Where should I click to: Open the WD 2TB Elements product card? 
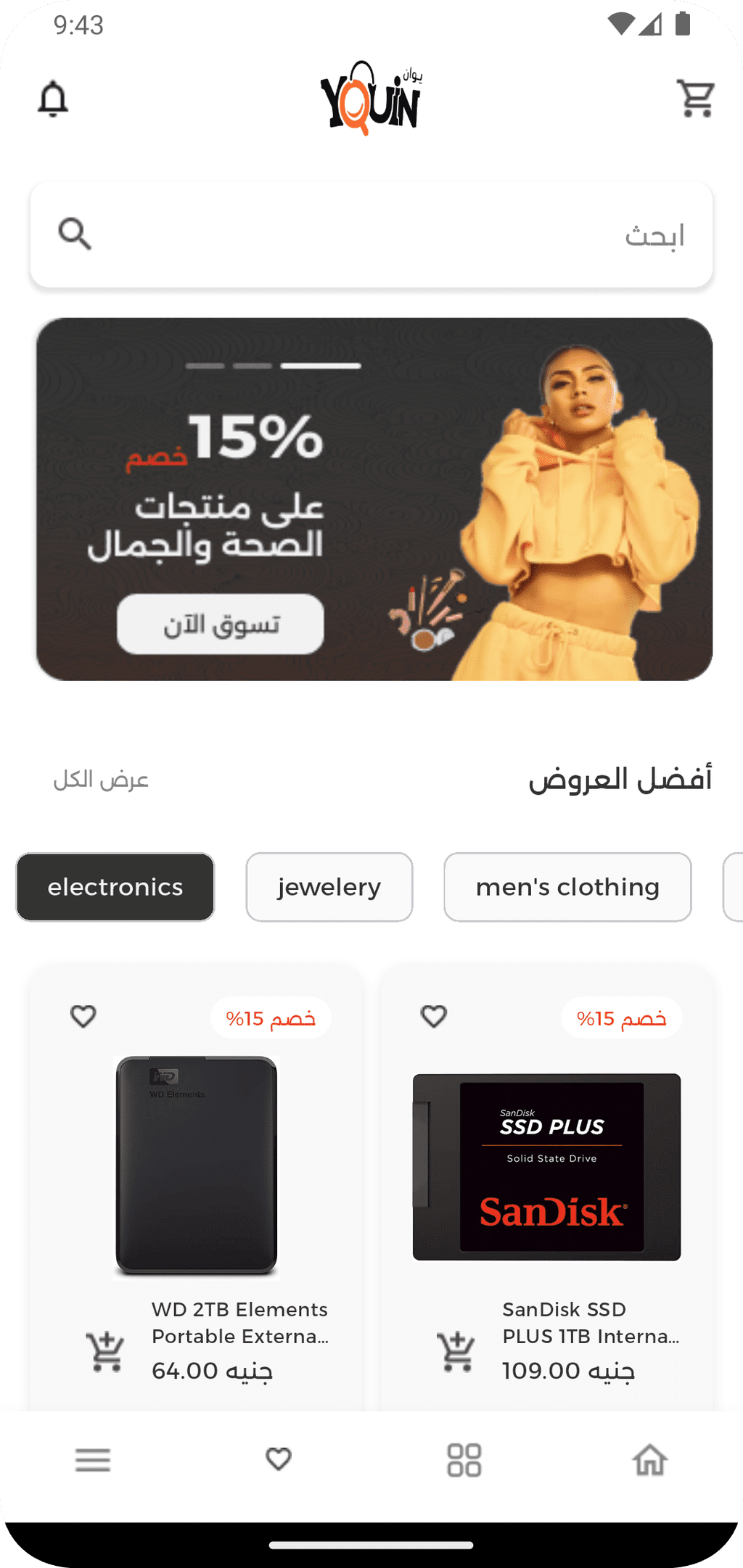click(197, 1188)
